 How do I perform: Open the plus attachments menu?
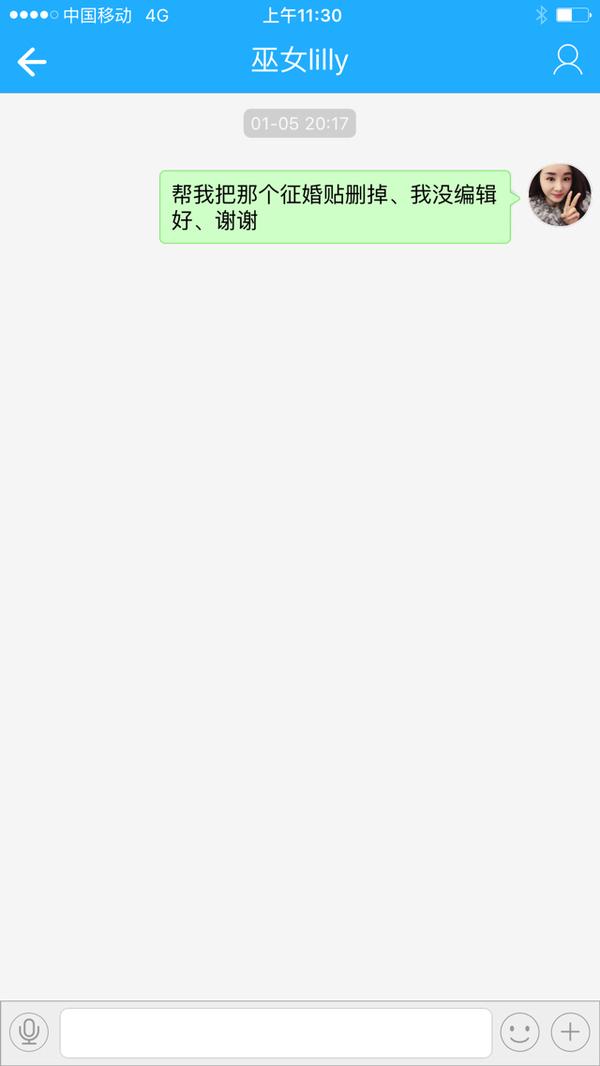pyautogui.click(x=570, y=1032)
